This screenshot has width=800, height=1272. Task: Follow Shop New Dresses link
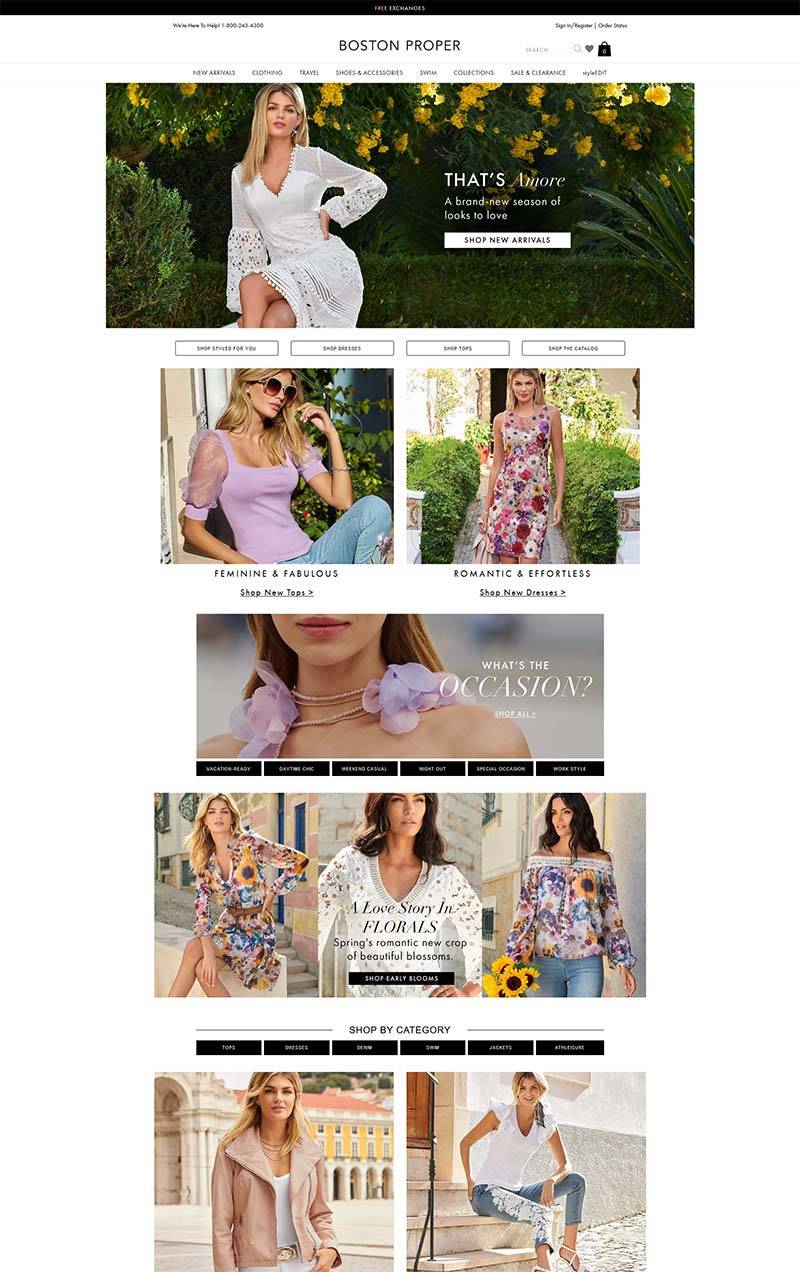(522, 592)
